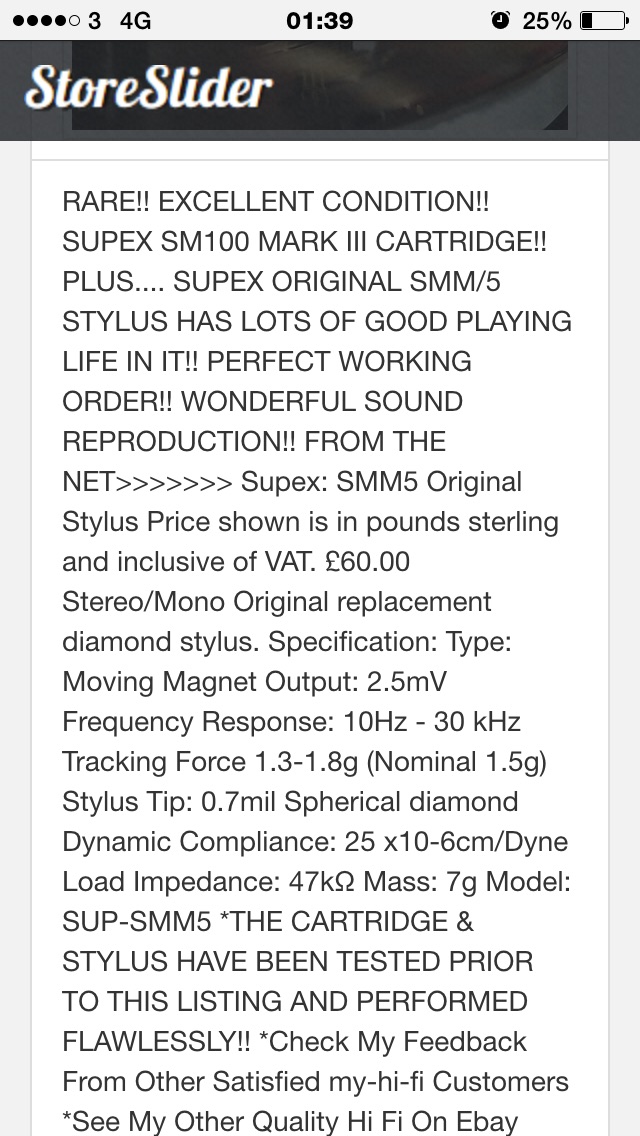This screenshot has height=1136, width=640.
Task: Open the StoreSlider home link in the header
Action: 148,88
